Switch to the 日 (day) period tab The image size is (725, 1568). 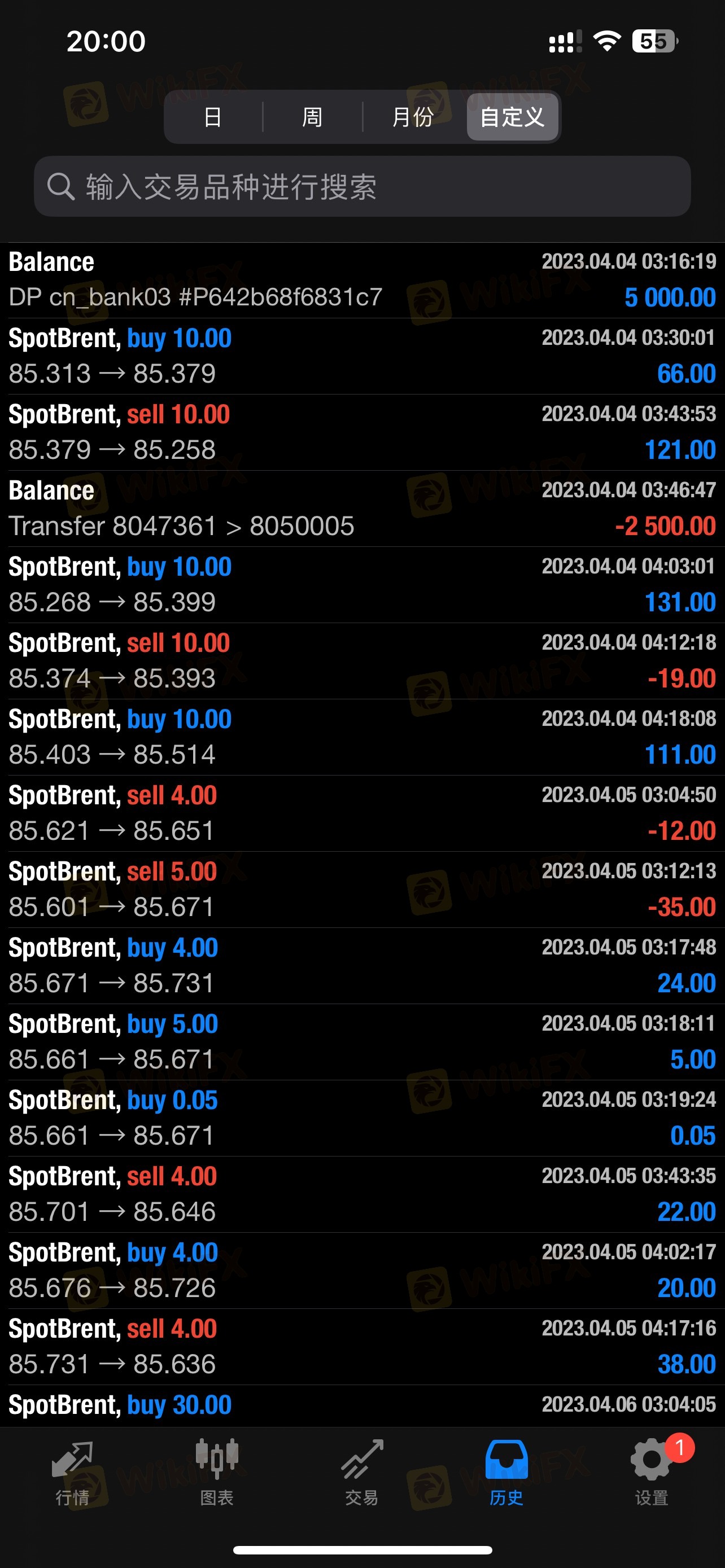tap(213, 117)
